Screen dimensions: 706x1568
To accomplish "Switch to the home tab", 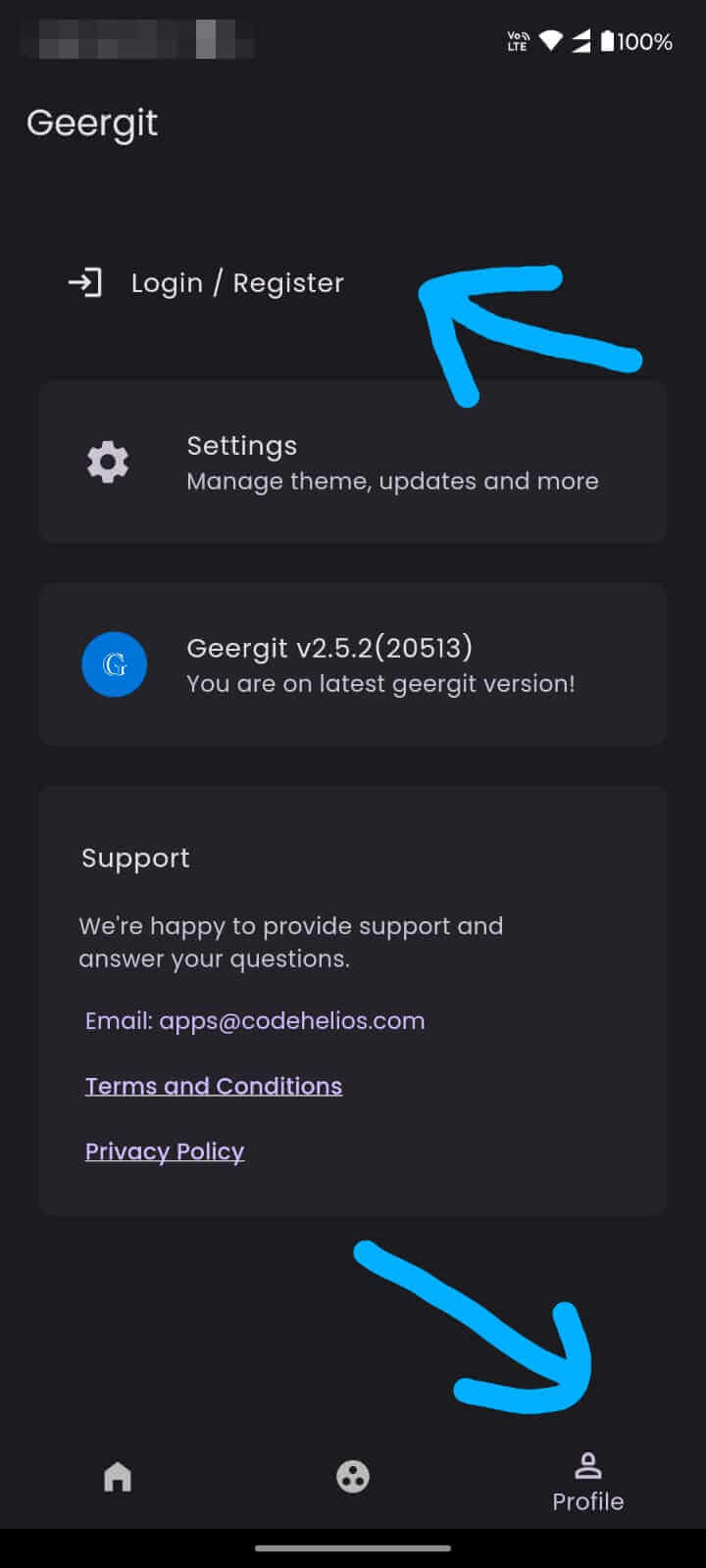I will (118, 1476).
